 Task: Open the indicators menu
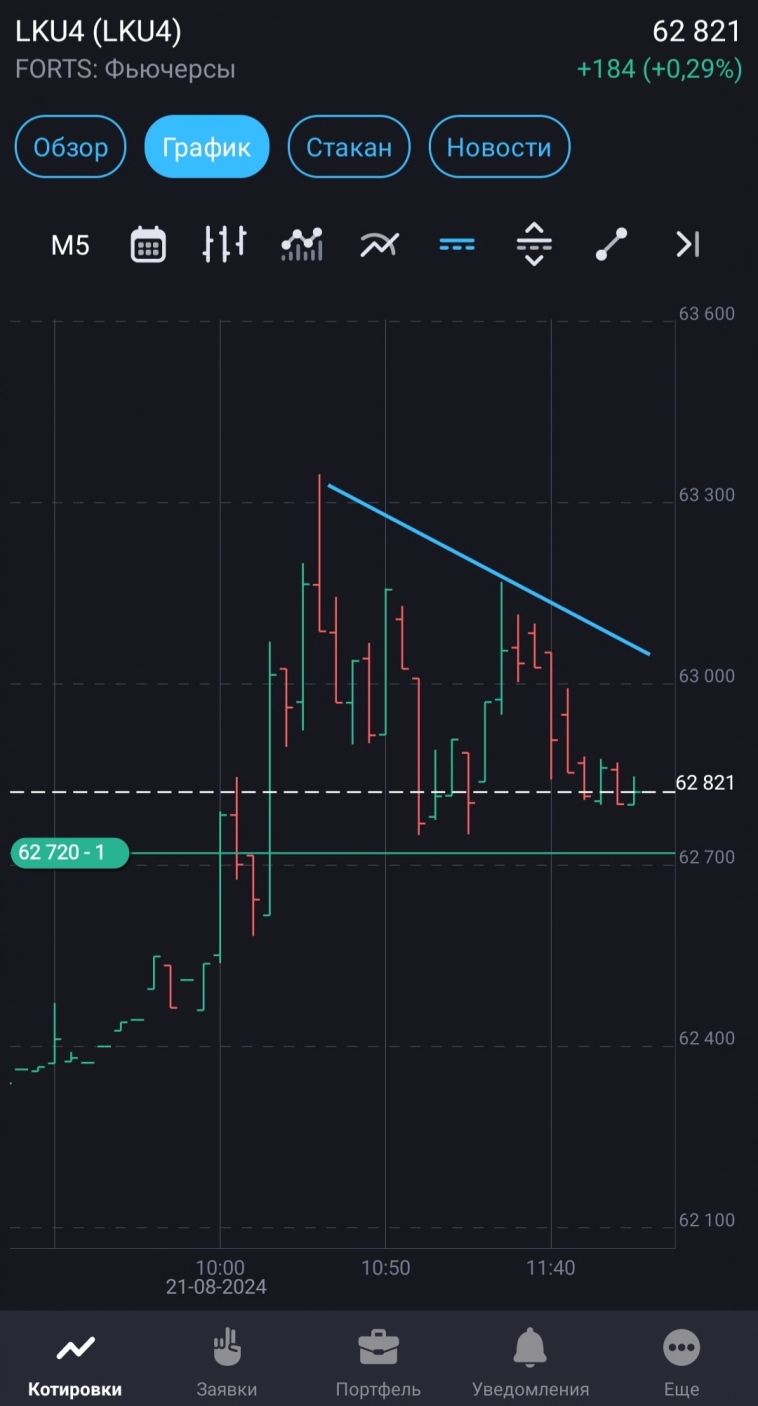[x=302, y=244]
